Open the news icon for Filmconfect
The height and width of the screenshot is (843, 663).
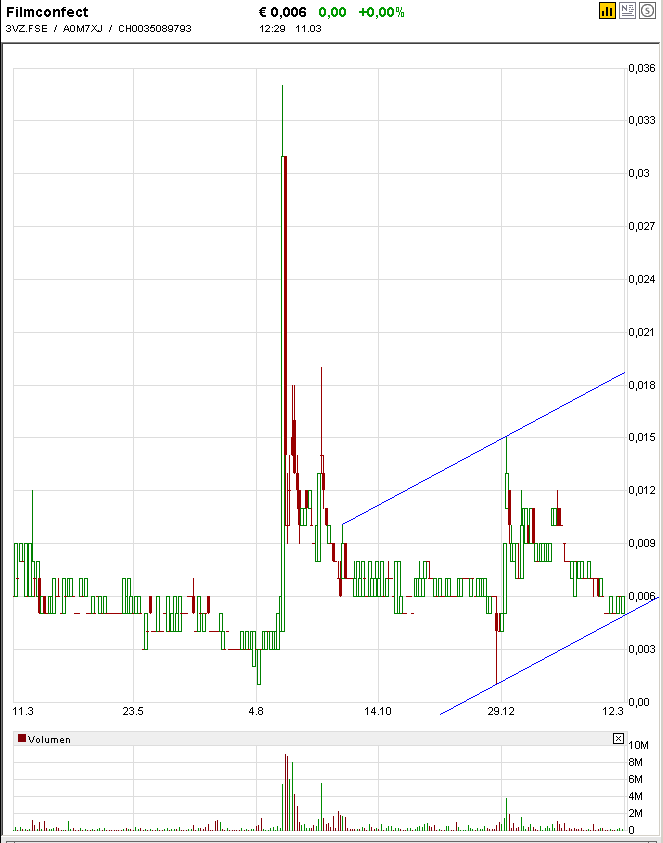click(628, 11)
